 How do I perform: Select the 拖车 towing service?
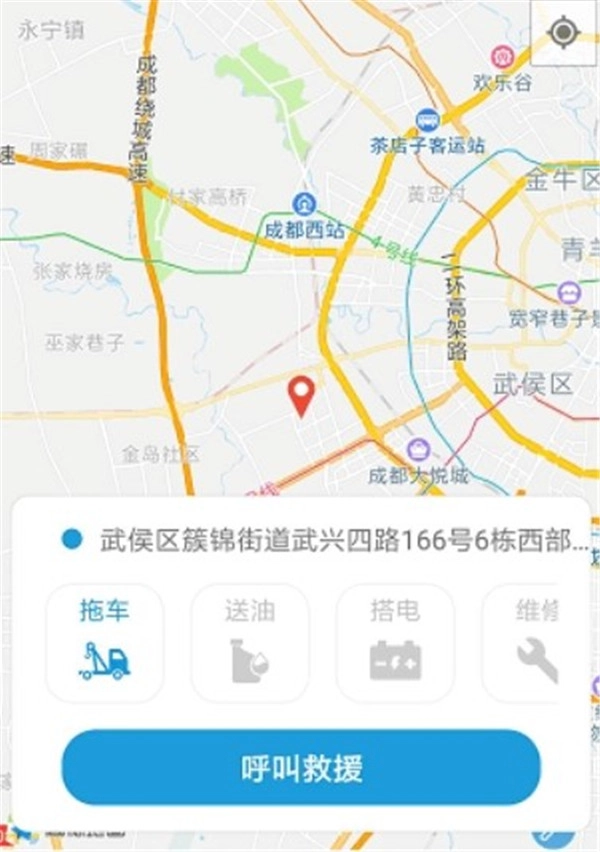click(104, 642)
